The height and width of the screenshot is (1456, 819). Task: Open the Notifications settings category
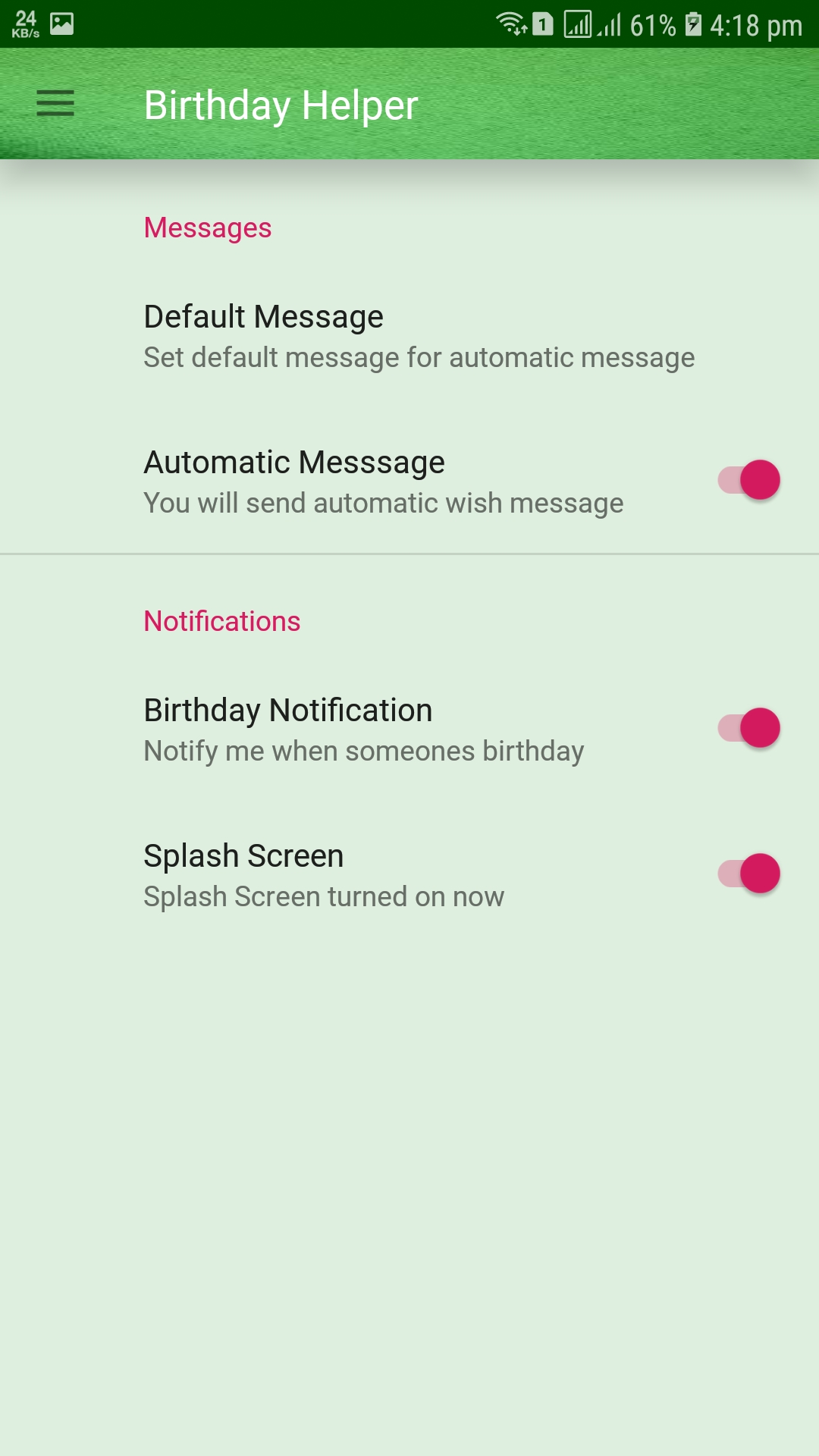221,620
